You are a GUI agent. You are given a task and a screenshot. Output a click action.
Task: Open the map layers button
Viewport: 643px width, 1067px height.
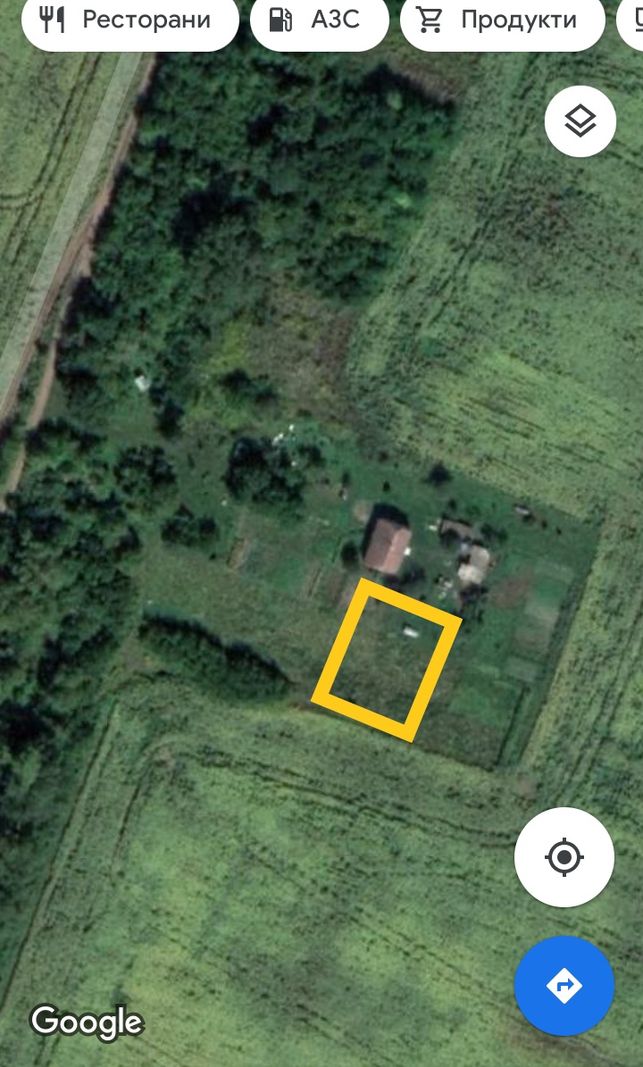(x=580, y=122)
